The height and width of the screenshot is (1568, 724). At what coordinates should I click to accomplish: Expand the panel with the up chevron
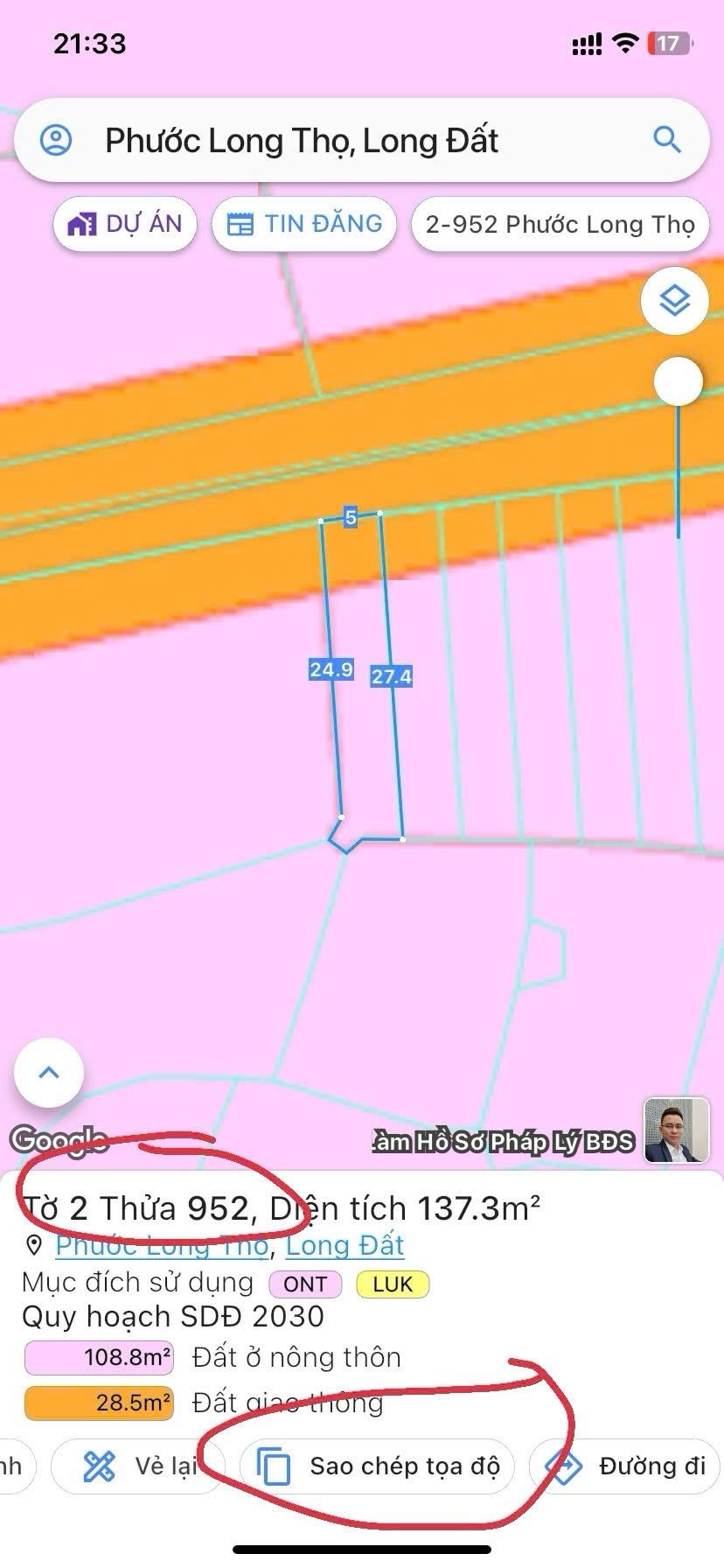[x=49, y=1073]
